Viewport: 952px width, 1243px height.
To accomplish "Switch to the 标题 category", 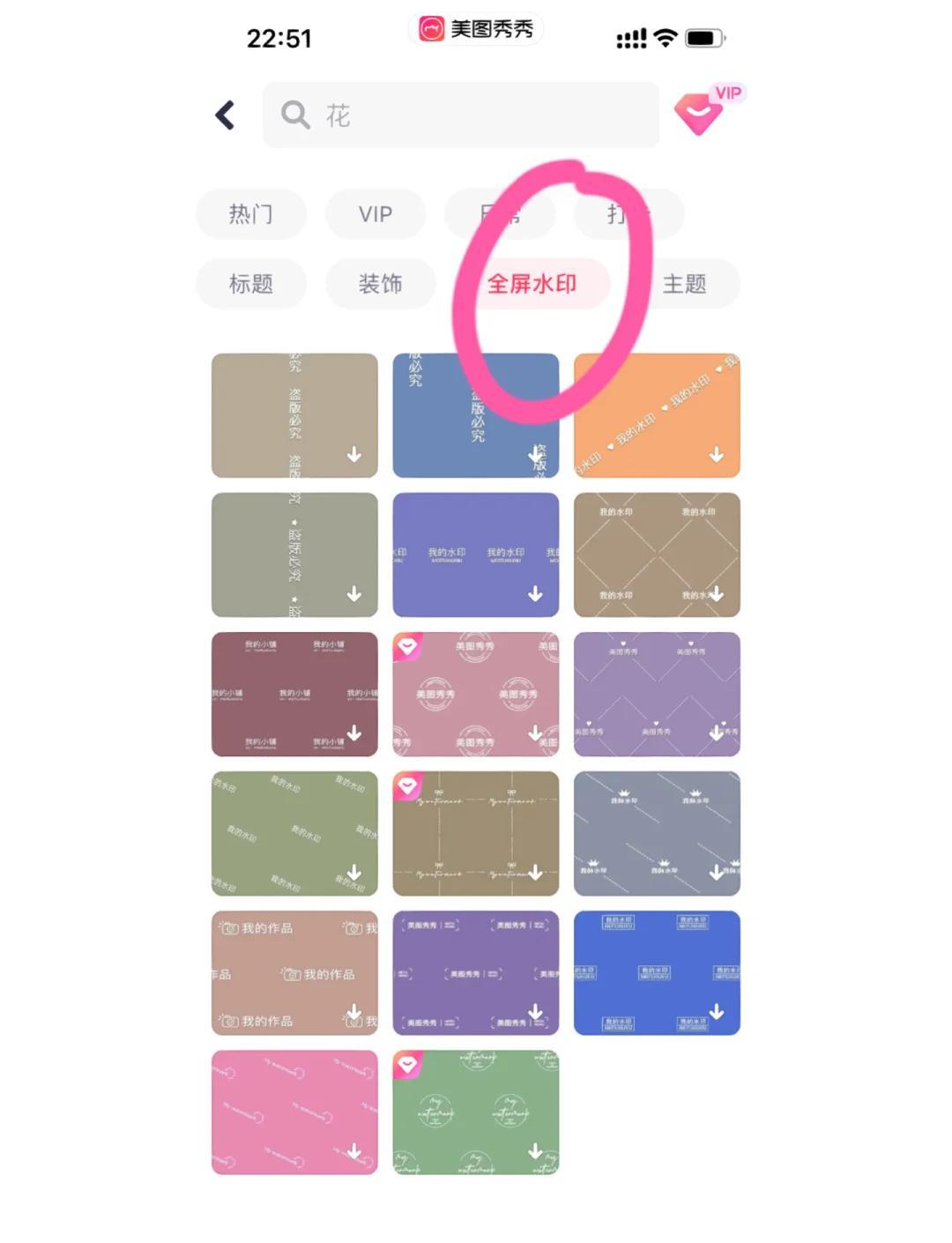I will (x=251, y=284).
